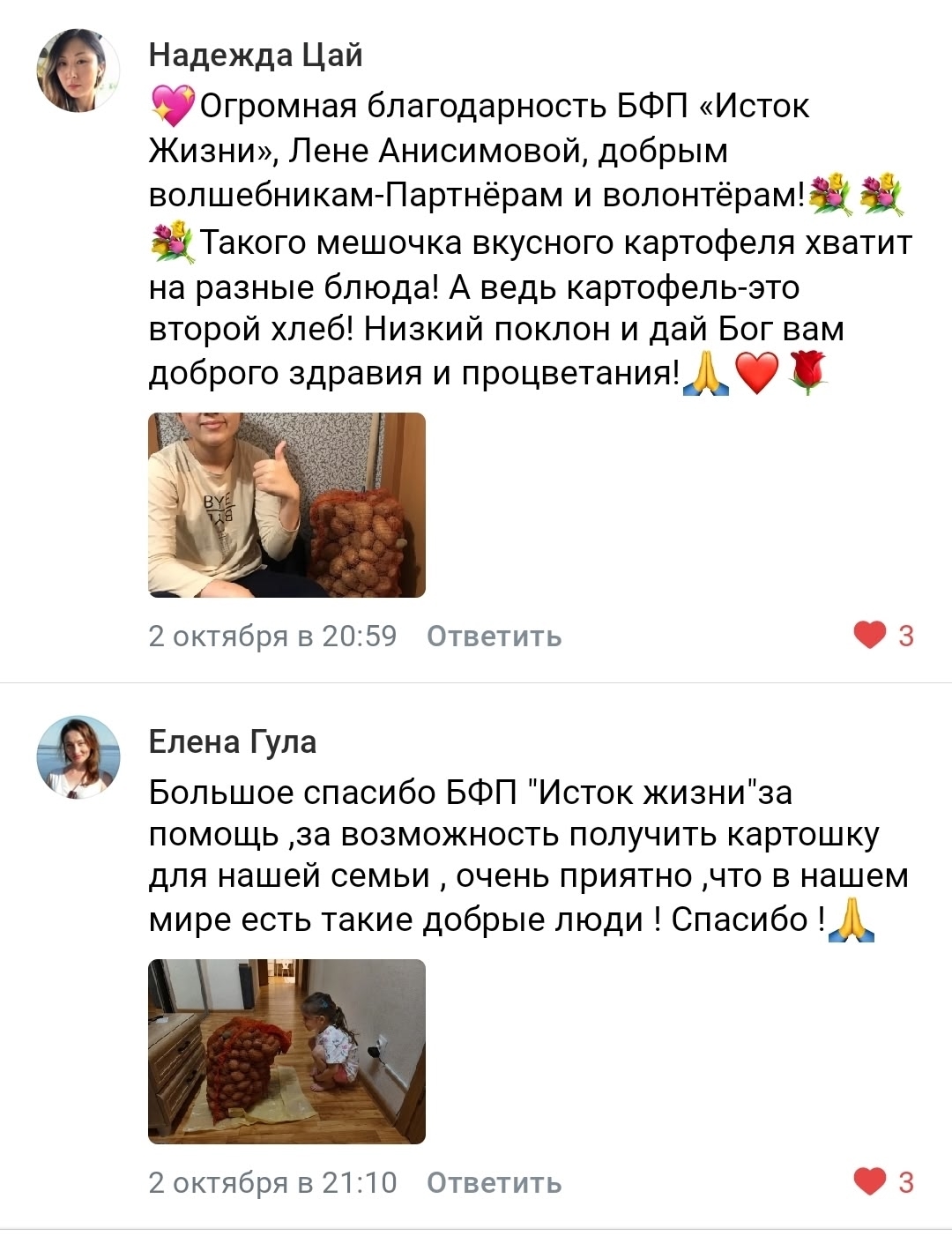Image resolution: width=952 pixels, height=1236 pixels.
Task: Reply to Надежда Цай's comment
Action: [494, 636]
